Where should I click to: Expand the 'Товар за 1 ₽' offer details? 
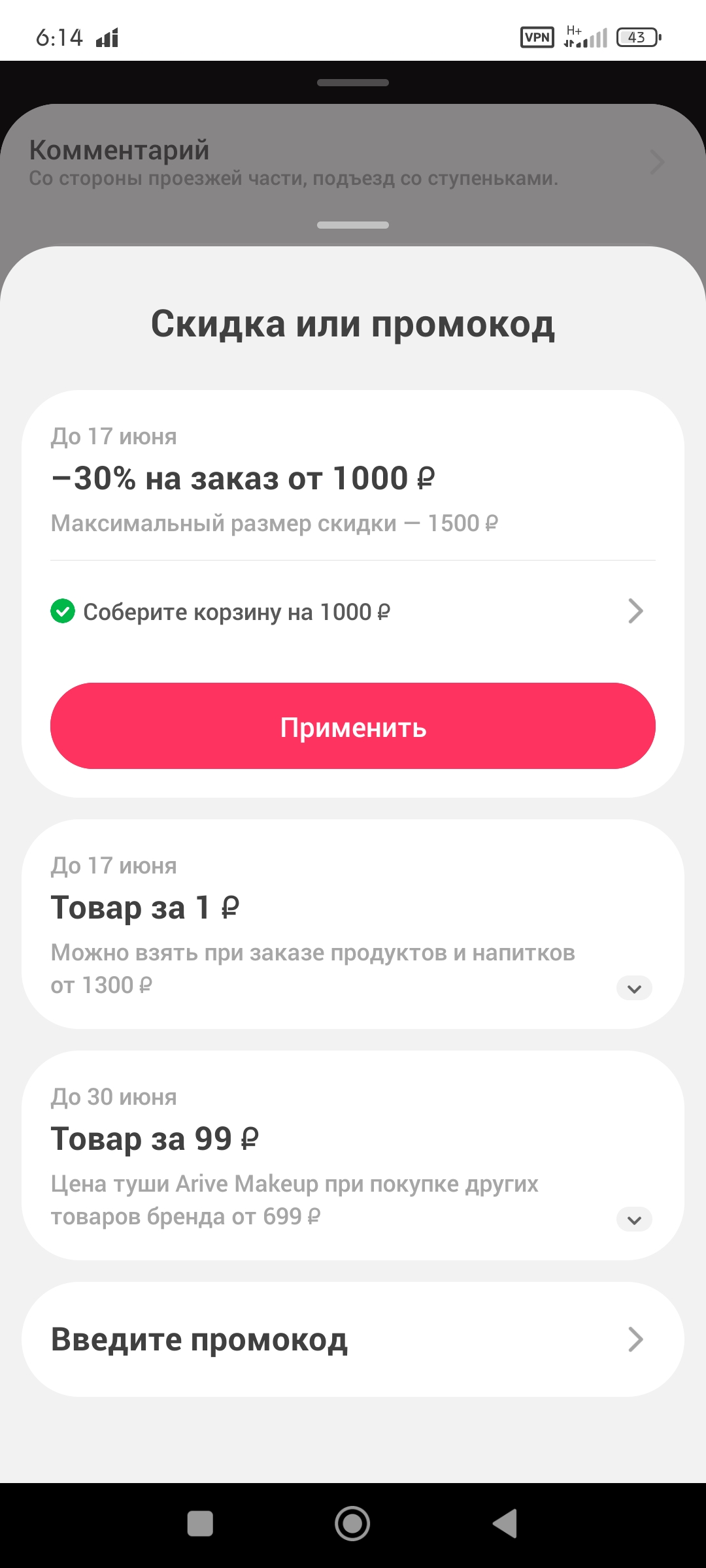click(634, 988)
